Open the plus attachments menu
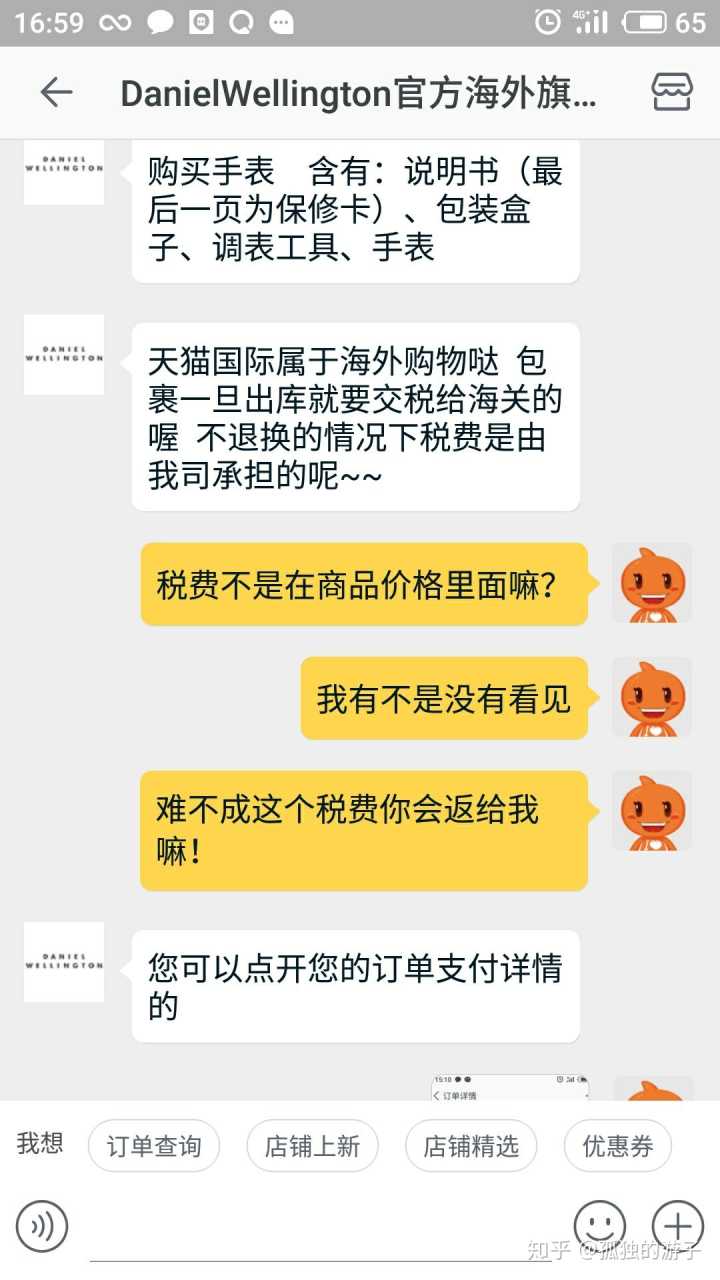This screenshot has height=1280, width=720. 677,1225
